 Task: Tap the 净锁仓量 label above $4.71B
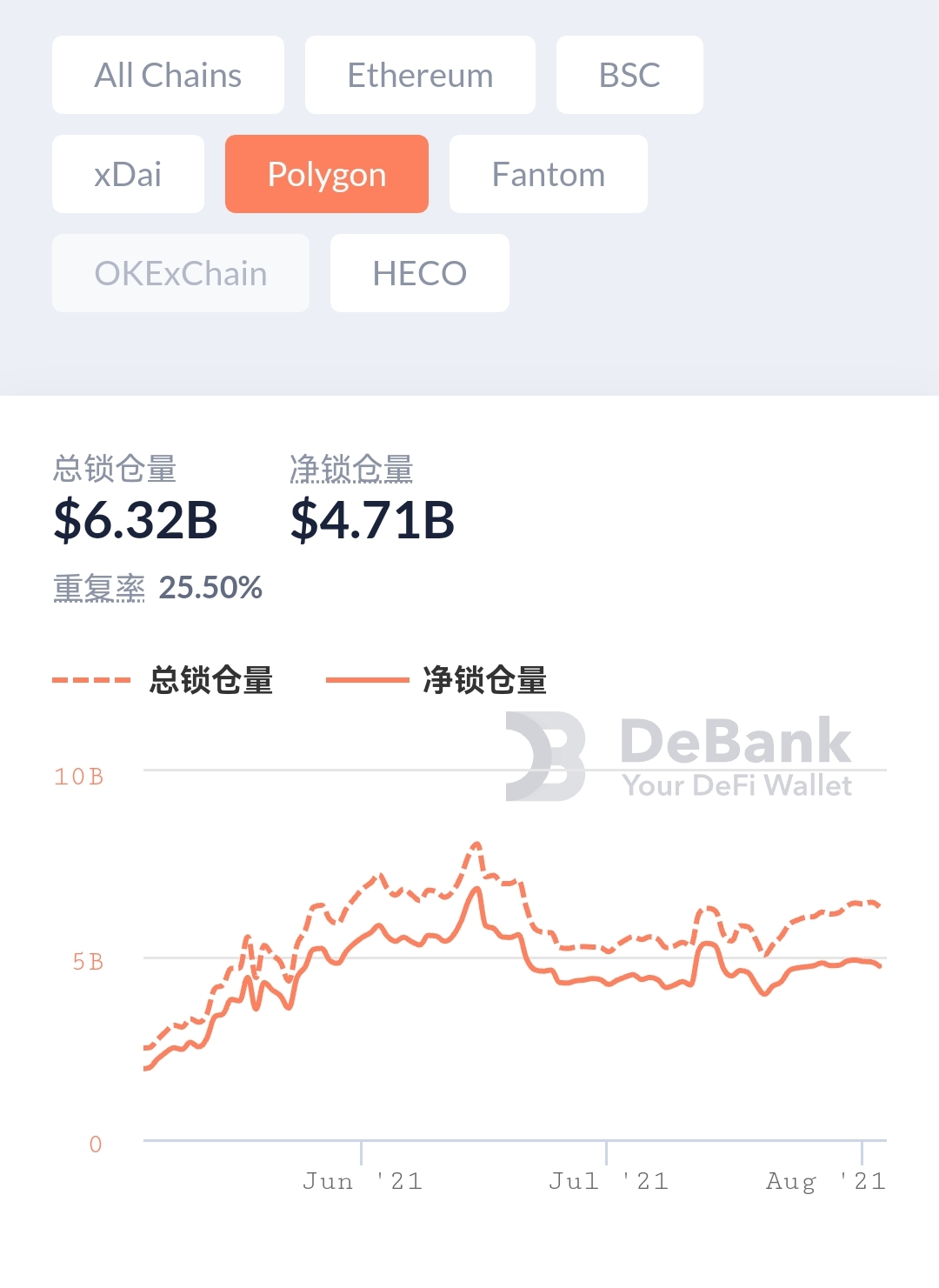point(351,470)
